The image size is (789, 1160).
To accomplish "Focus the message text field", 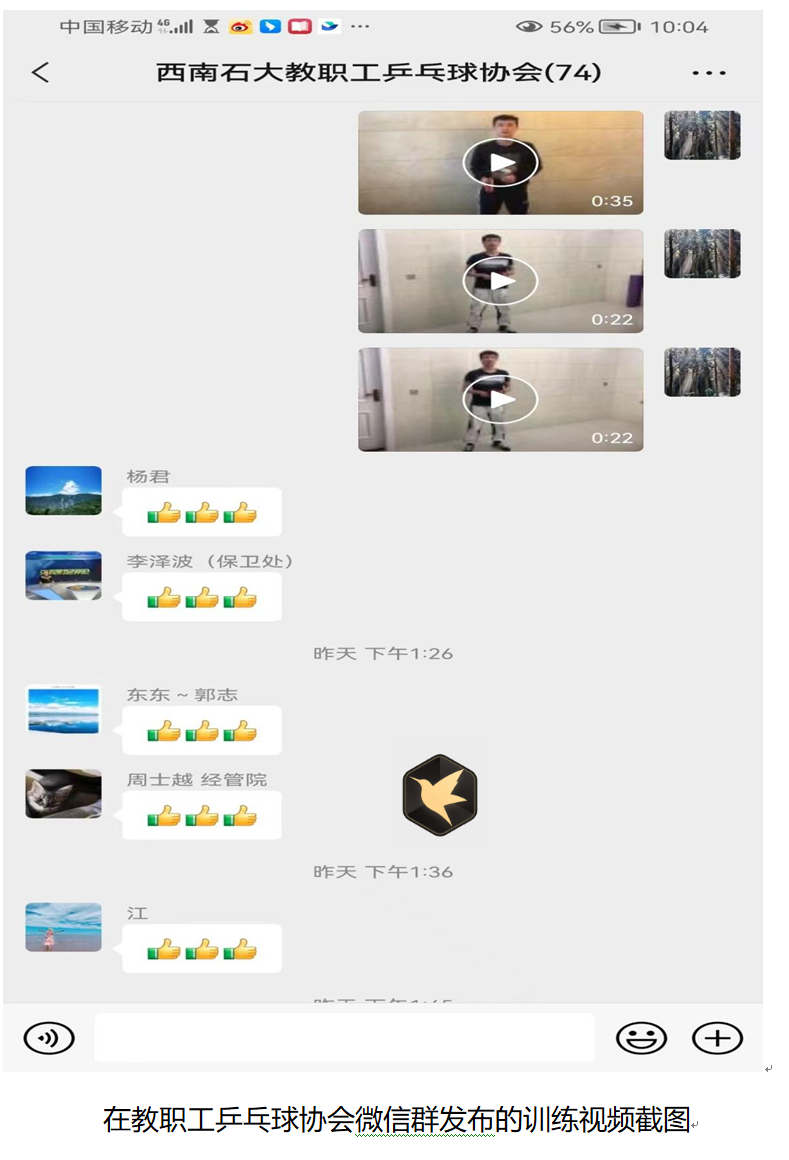I will click(344, 1038).
